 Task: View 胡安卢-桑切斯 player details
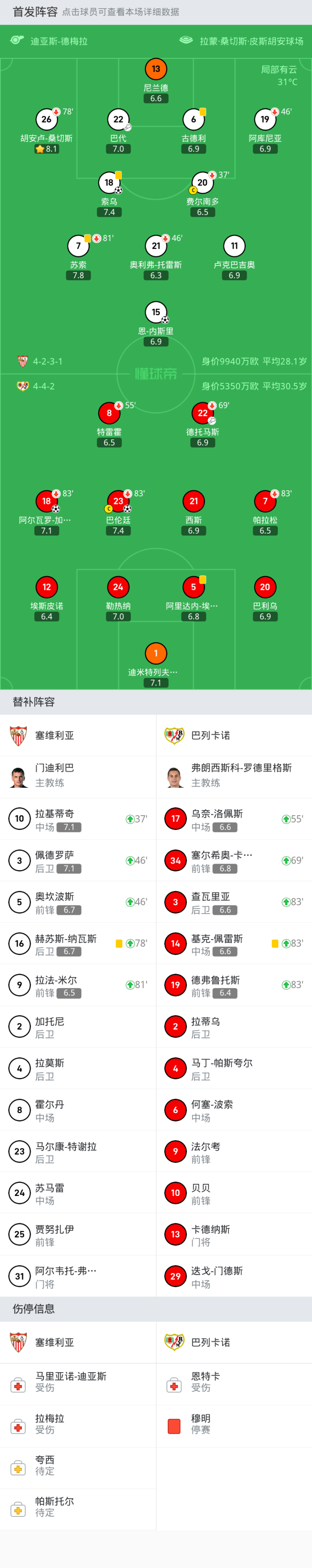[x=46, y=120]
